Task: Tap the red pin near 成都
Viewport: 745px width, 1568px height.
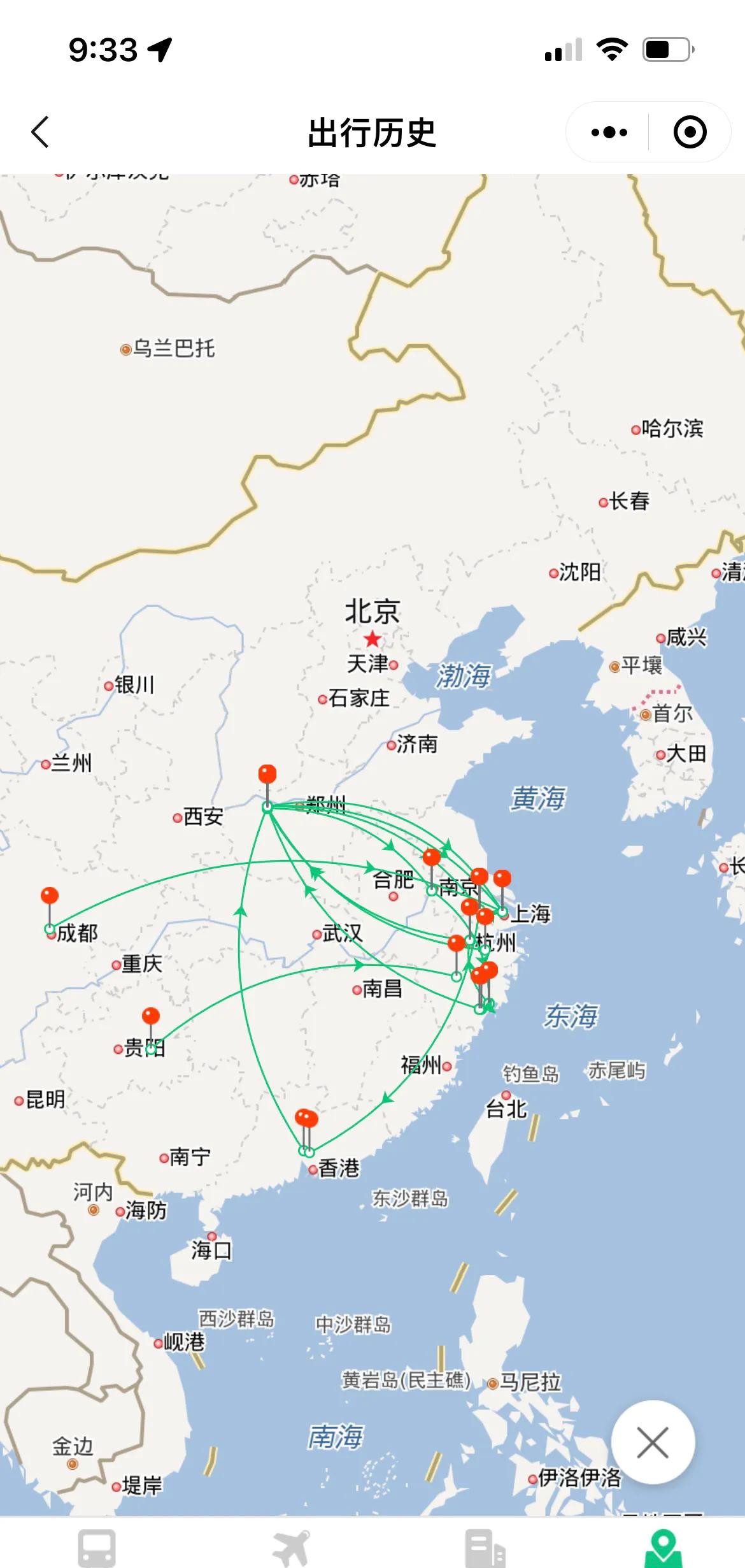Action: point(50,897)
